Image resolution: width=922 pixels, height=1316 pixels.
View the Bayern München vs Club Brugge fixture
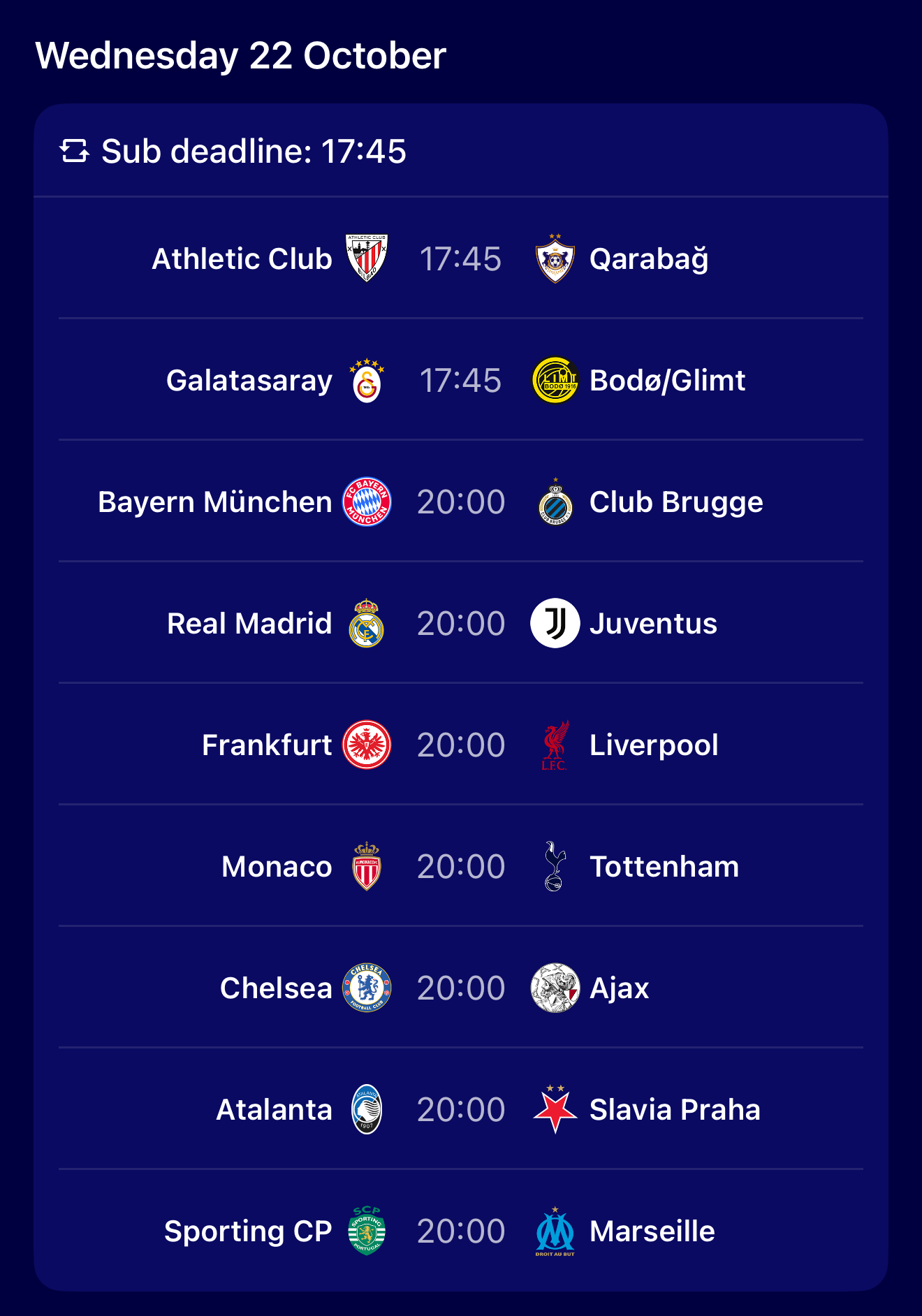click(460, 502)
